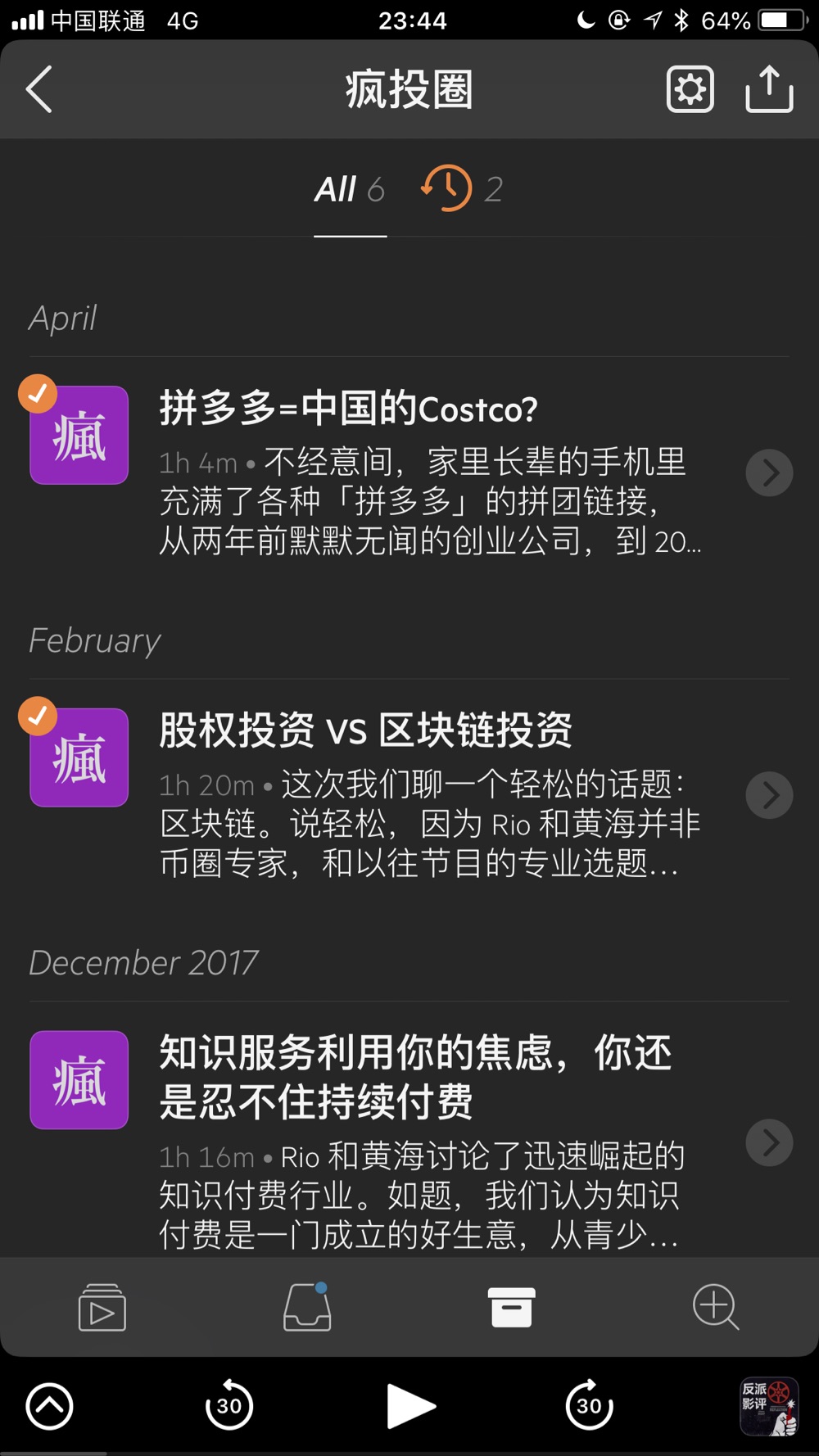Rewind playback 30 seconds
Viewport: 819px width, 1456px height.
coord(229,1406)
